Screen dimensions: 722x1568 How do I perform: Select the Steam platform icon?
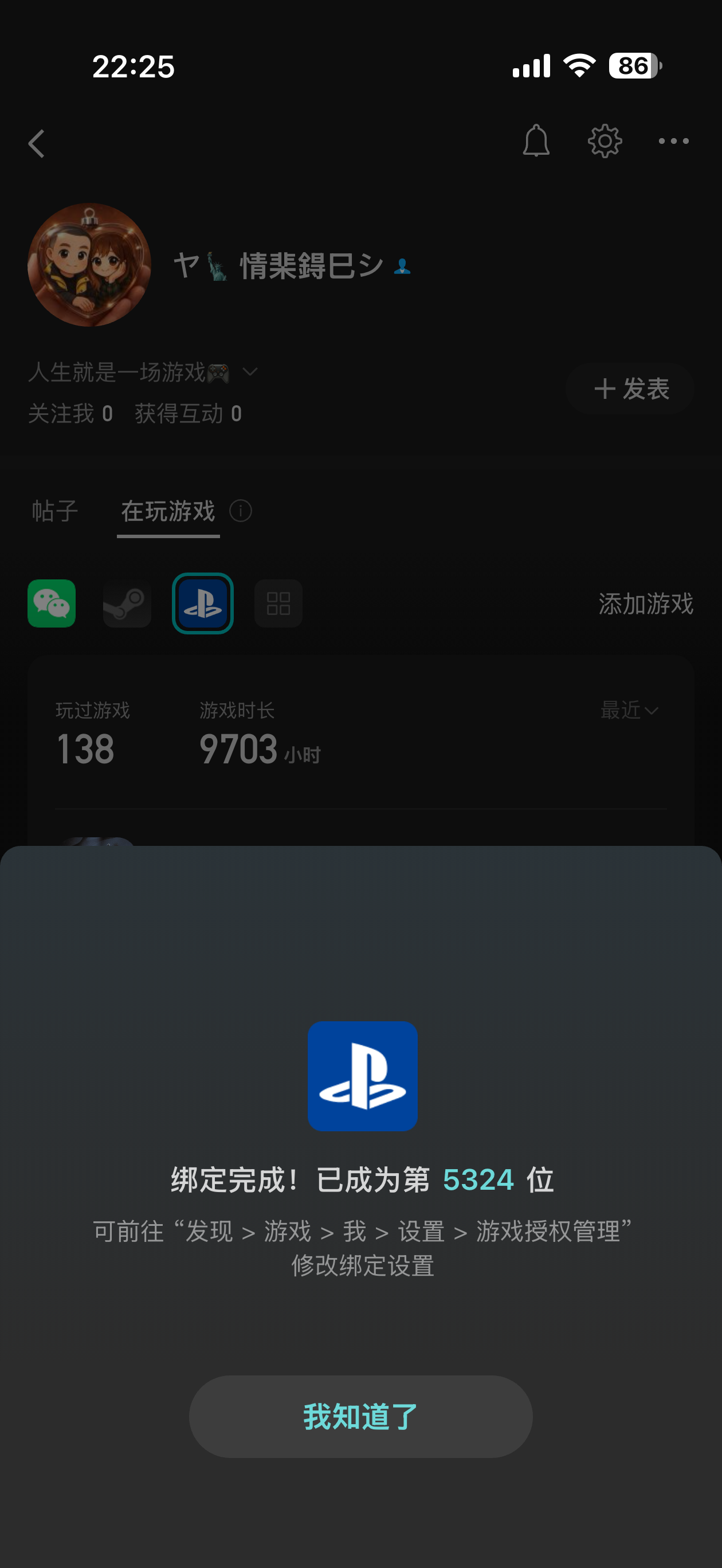pos(127,603)
